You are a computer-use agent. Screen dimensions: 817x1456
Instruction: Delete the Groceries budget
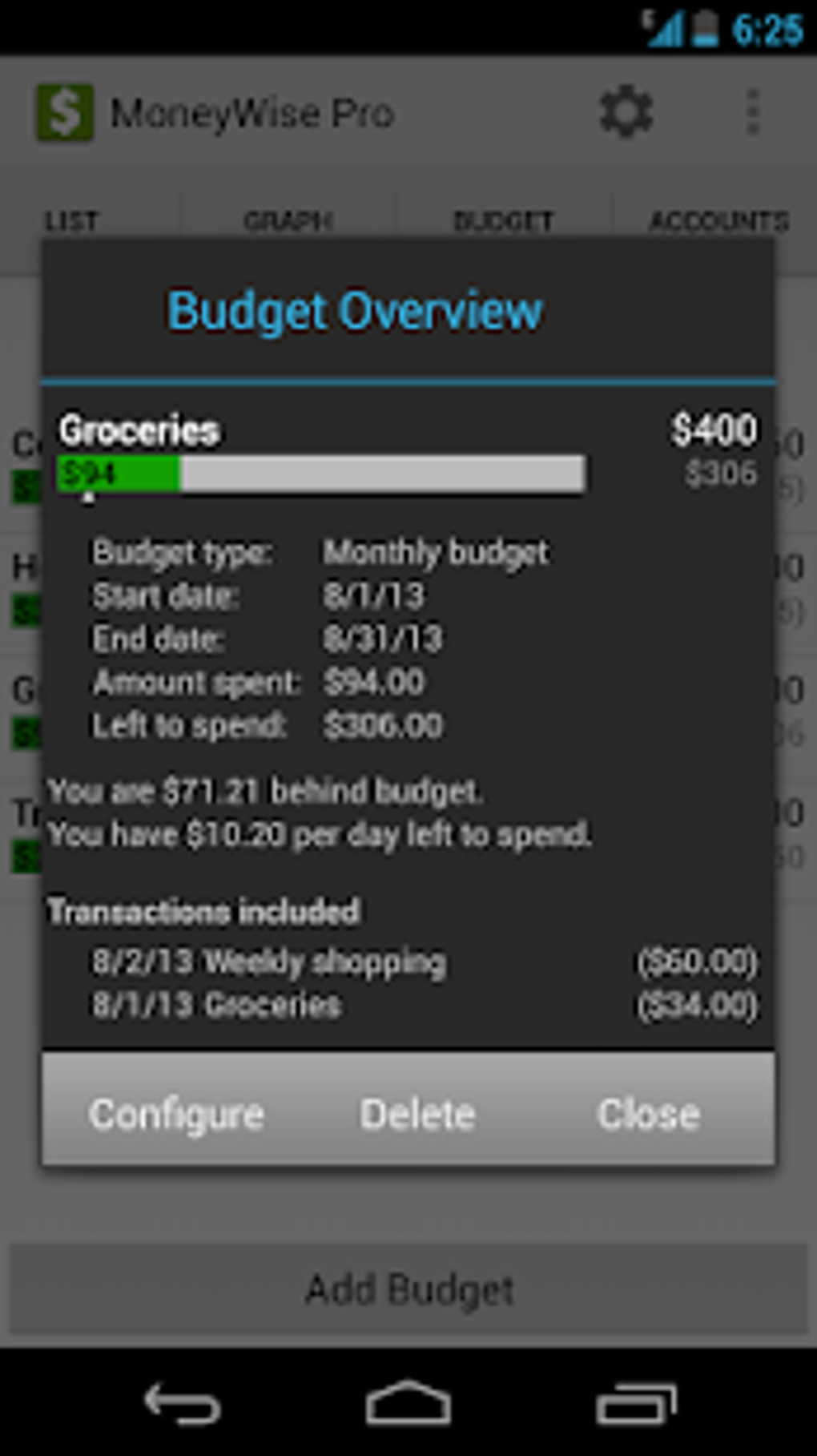click(x=417, y=1113)
